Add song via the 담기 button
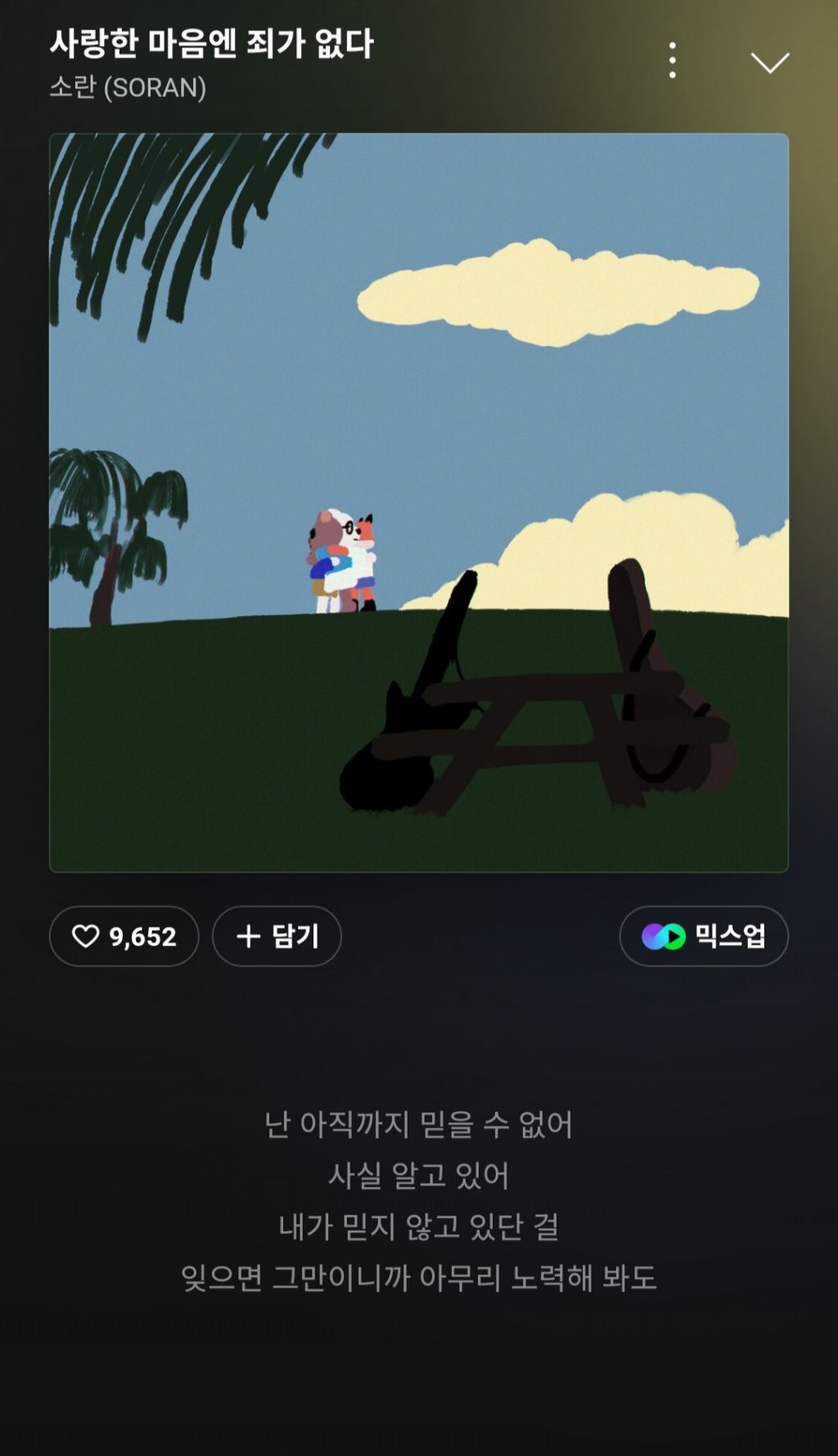 [x=277, y=936]
